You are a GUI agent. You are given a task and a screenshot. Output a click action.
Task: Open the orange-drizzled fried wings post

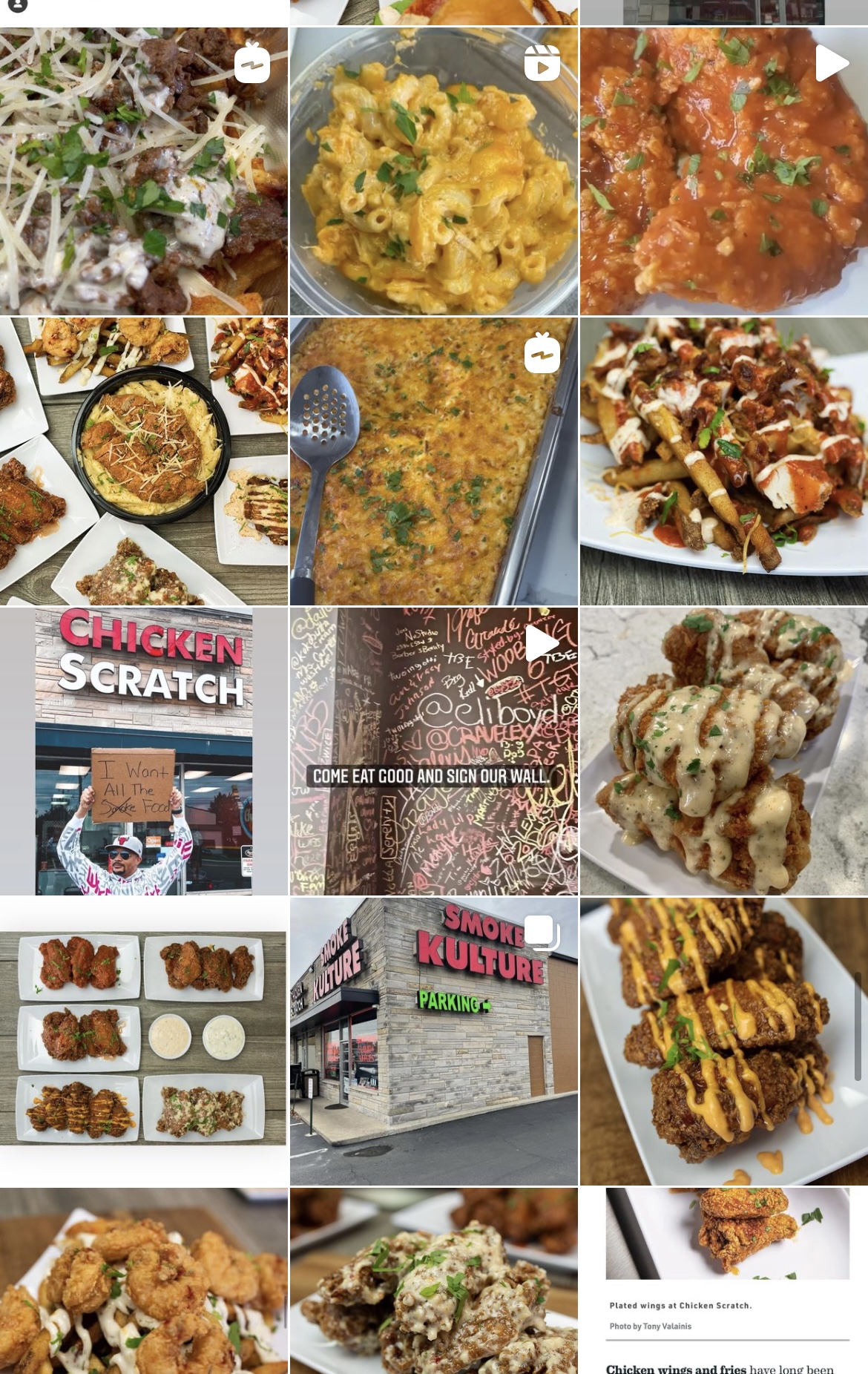click(723, 1041)
